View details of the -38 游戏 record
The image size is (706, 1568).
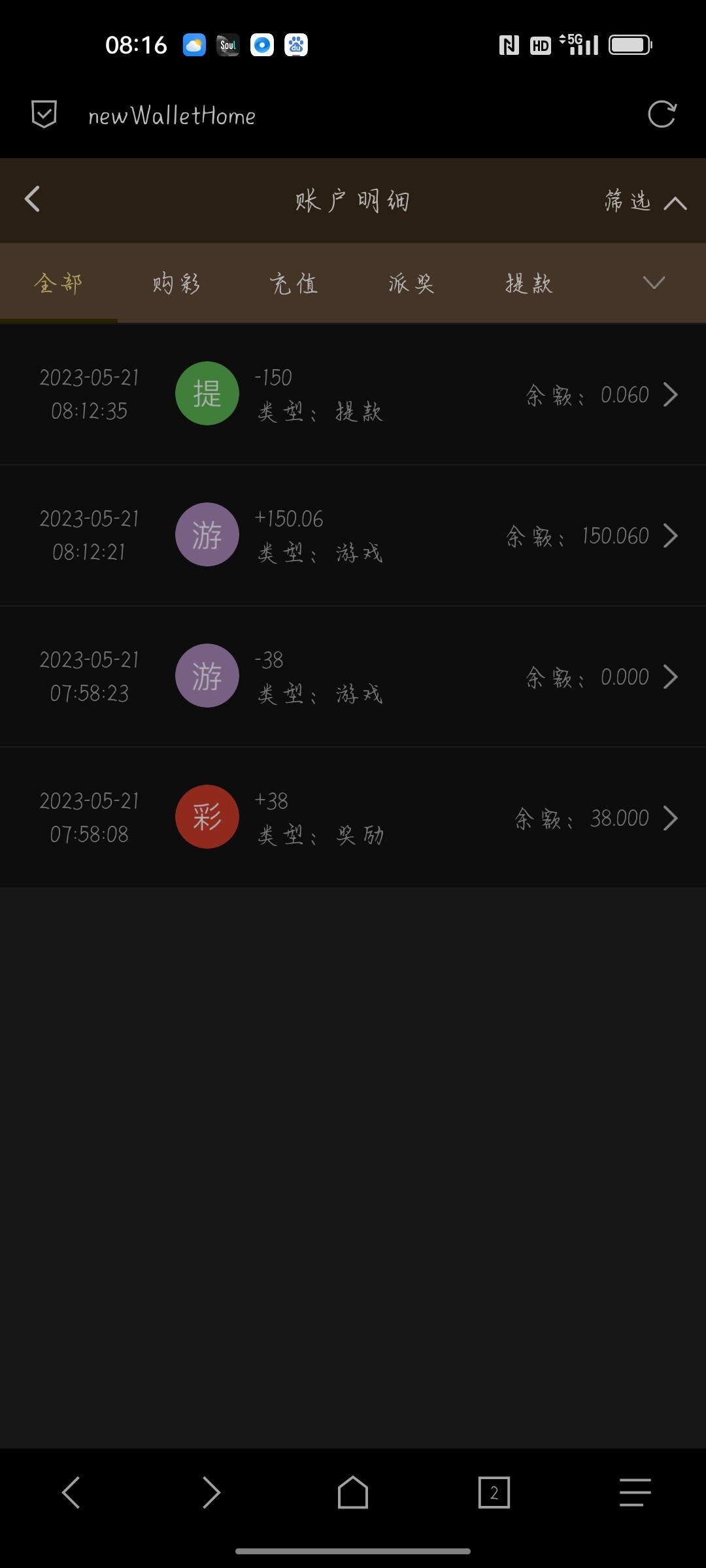353,677
